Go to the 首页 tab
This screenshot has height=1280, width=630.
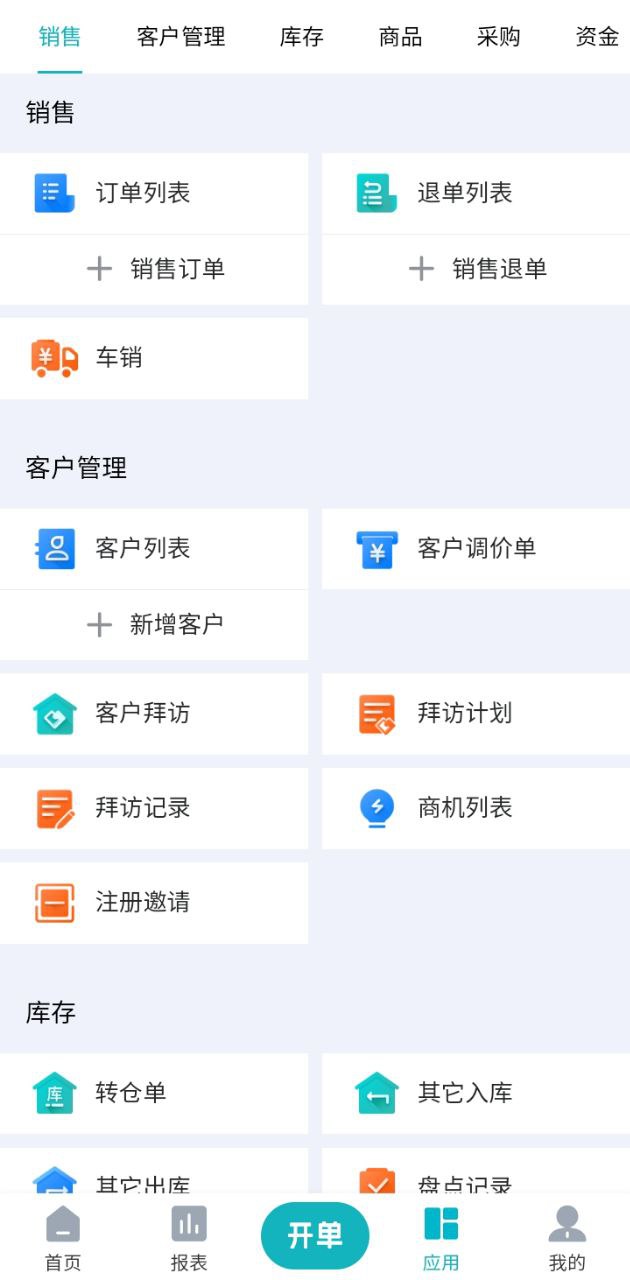[x=63, y=1238]
